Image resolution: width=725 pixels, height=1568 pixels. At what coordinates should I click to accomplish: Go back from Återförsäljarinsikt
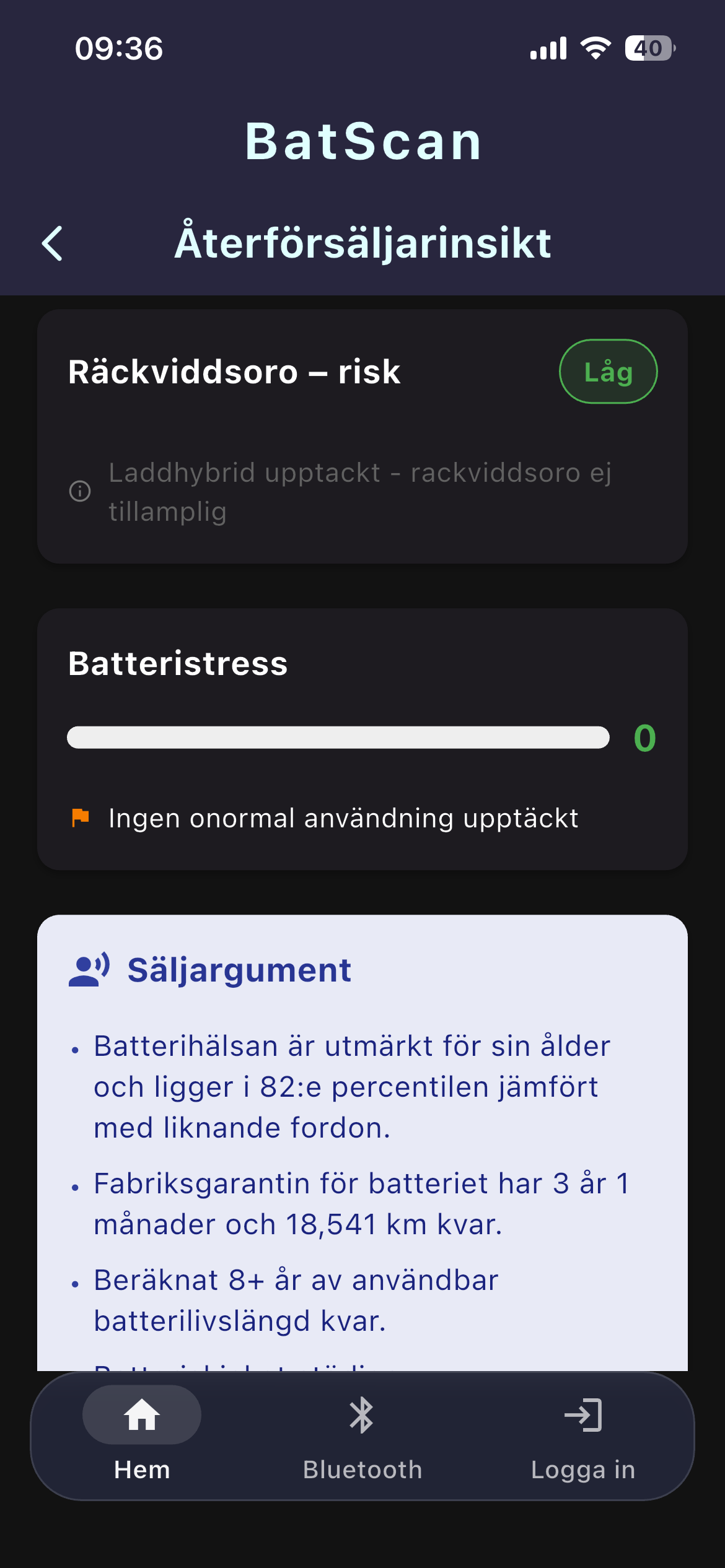point(53,243)
